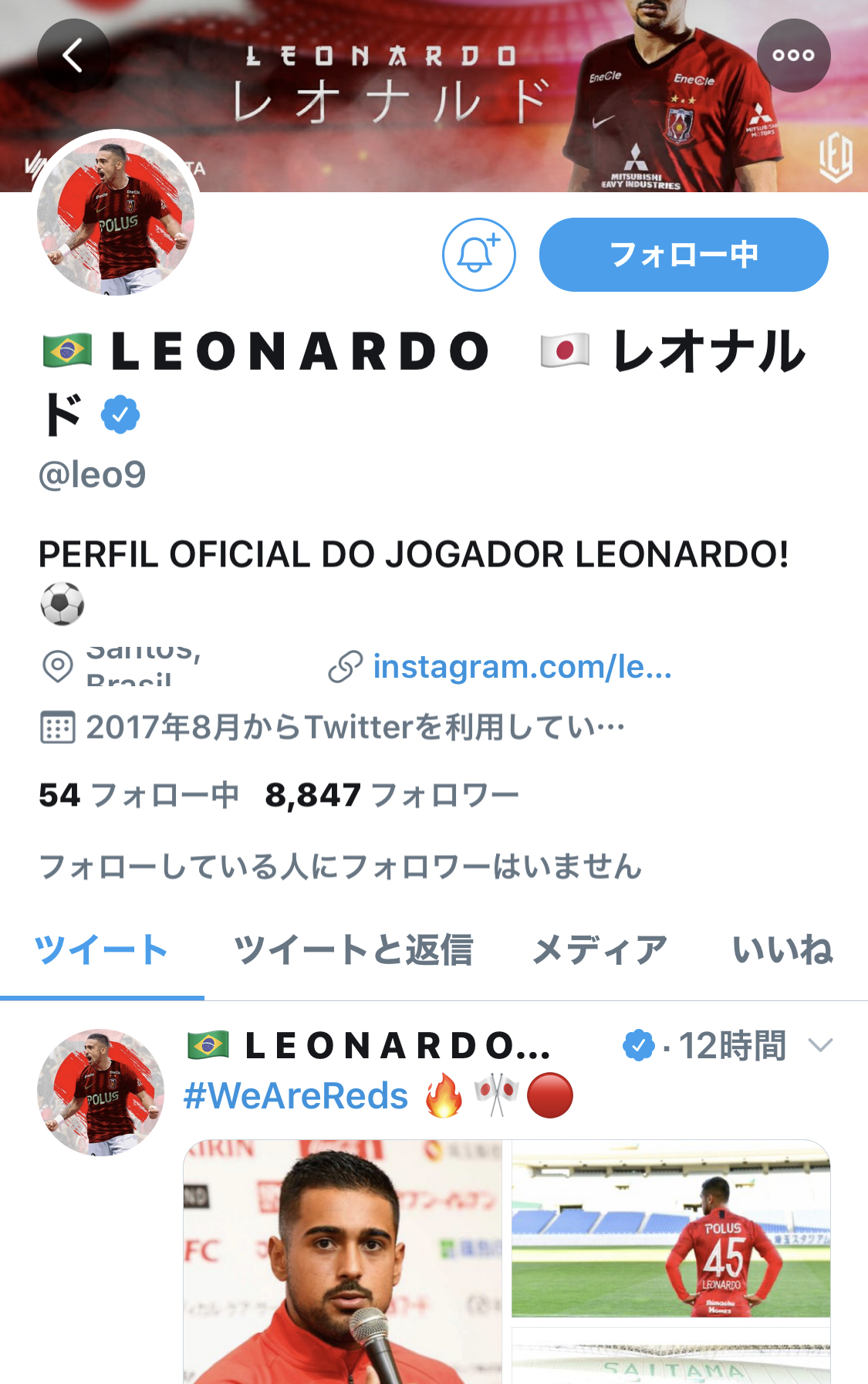
Task: View the 54 フォロー中 following list
Action: tap(139, 795)
